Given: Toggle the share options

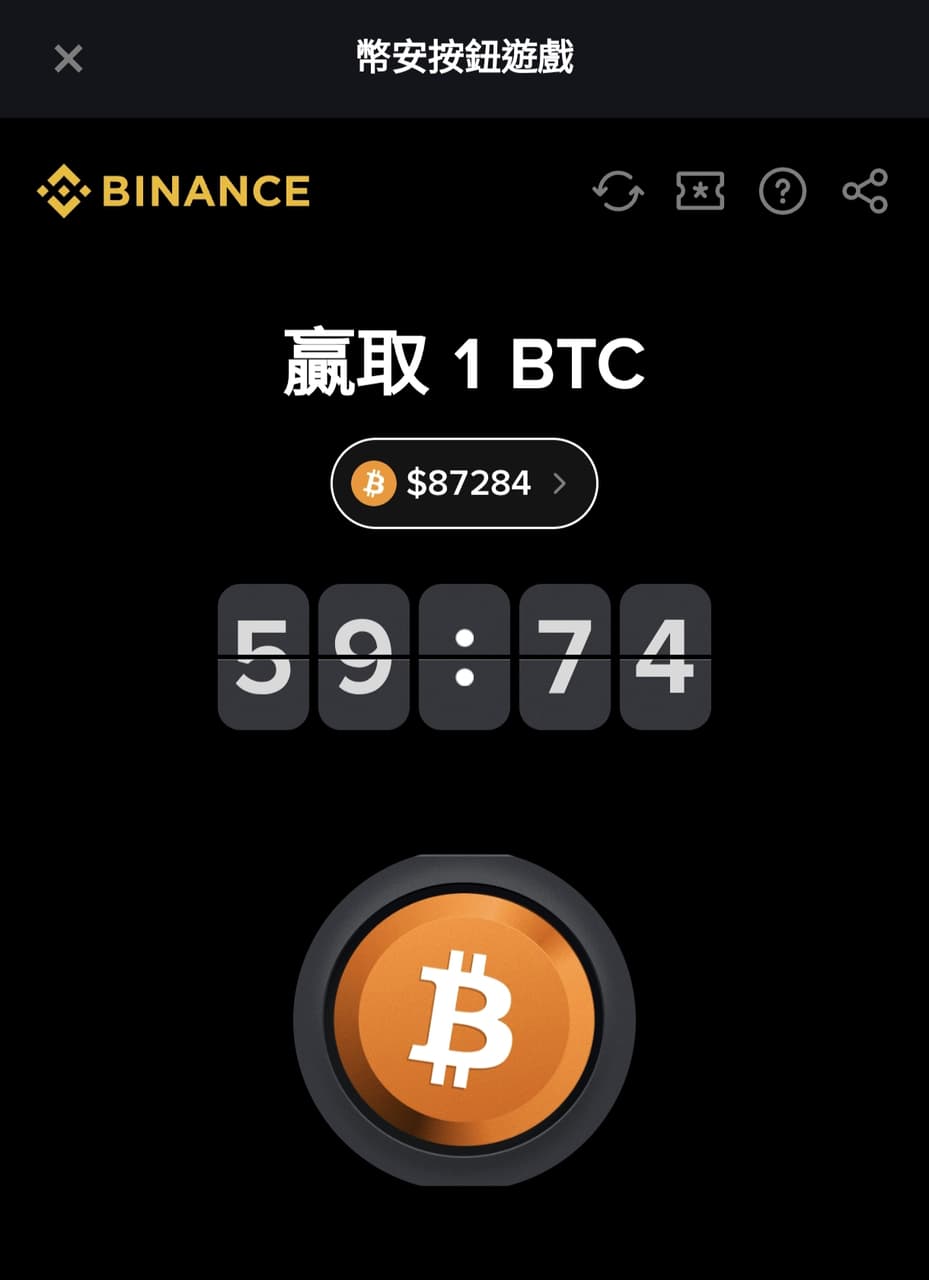Looking at the screenshot, I should click(865, 192).
